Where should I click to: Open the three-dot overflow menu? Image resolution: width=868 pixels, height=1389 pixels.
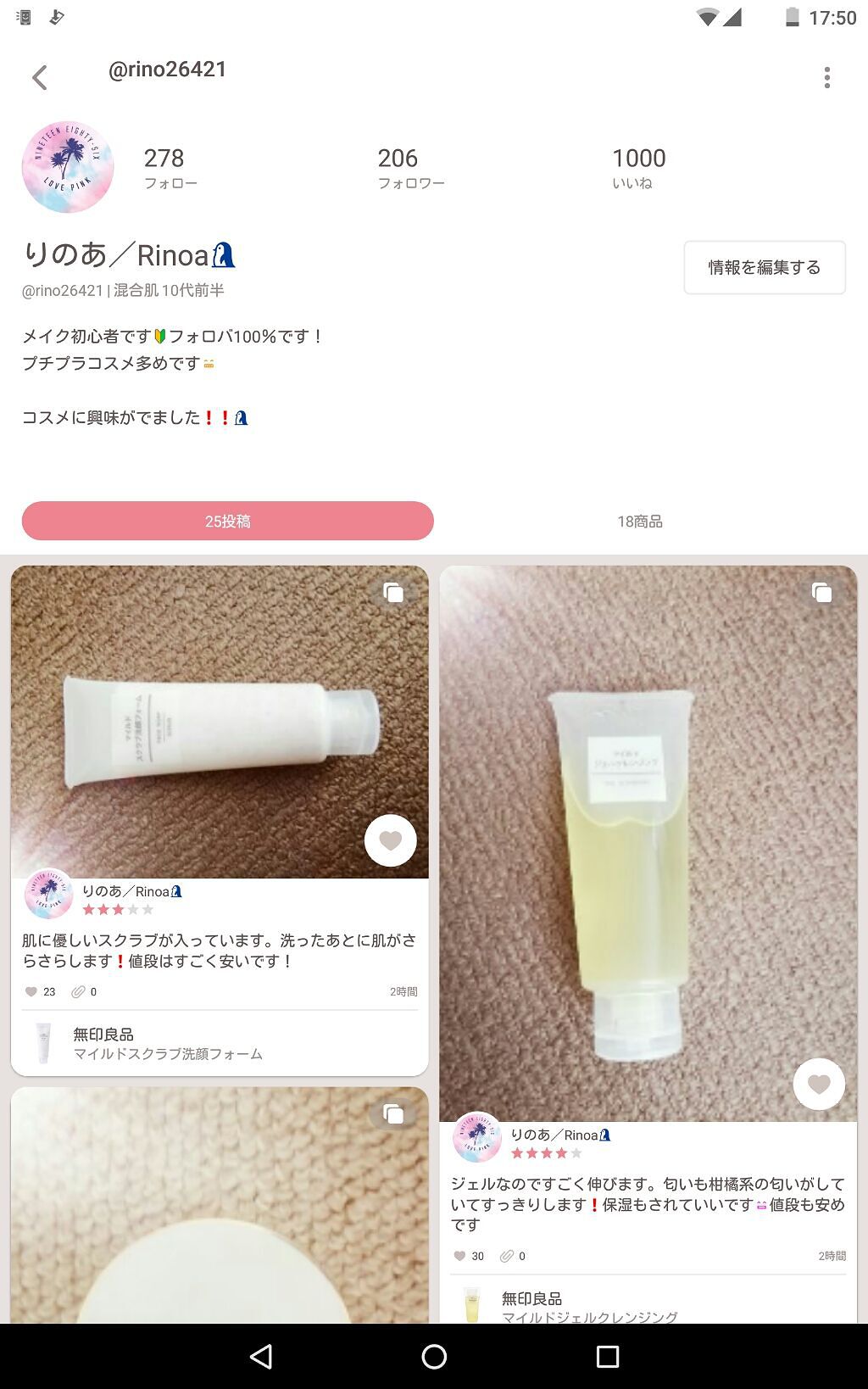click(828, 77)
